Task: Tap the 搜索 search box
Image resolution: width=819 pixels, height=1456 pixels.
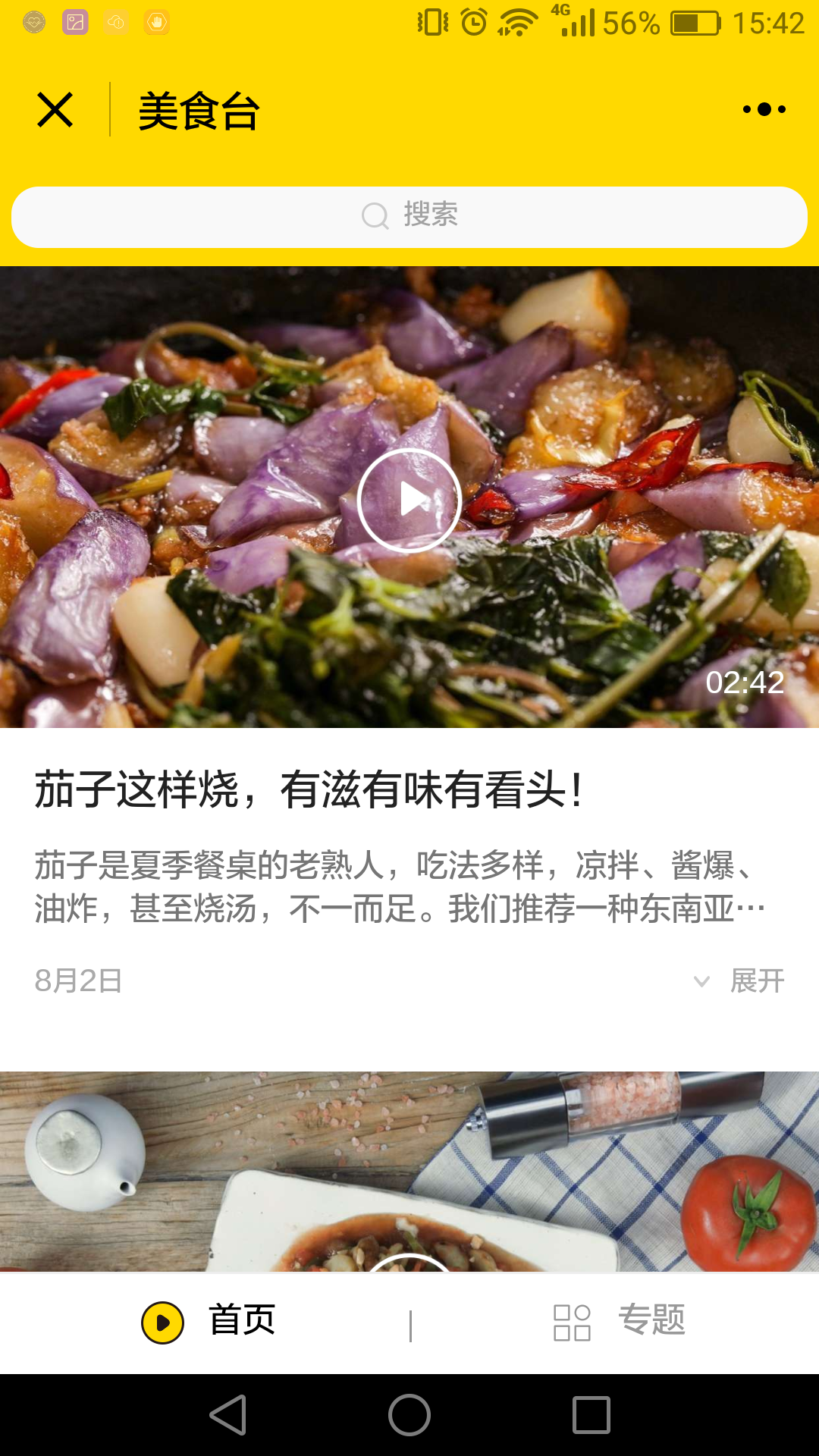Action: pos(409,217)
